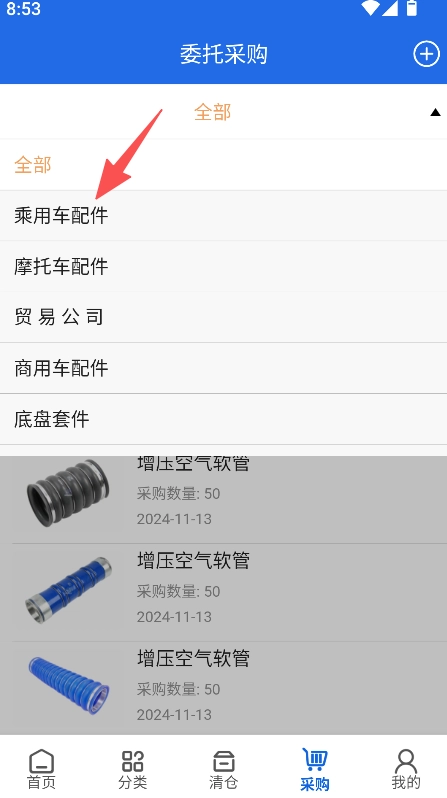Select 贸易公司 option
447x798 pixels.
pos(224,317)
